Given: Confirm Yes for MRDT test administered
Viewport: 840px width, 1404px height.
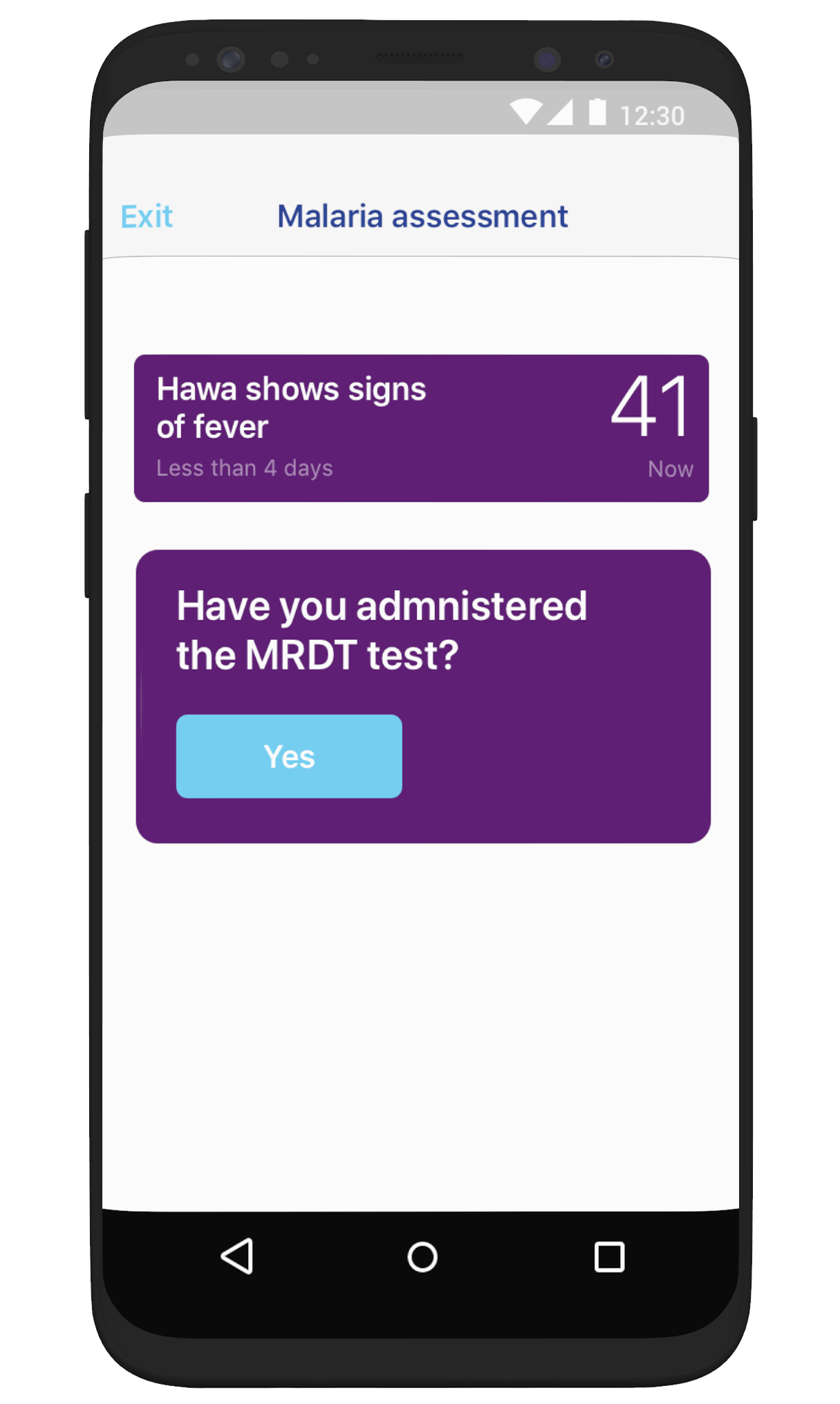Looking at the screenshot, I should (289, 756).
